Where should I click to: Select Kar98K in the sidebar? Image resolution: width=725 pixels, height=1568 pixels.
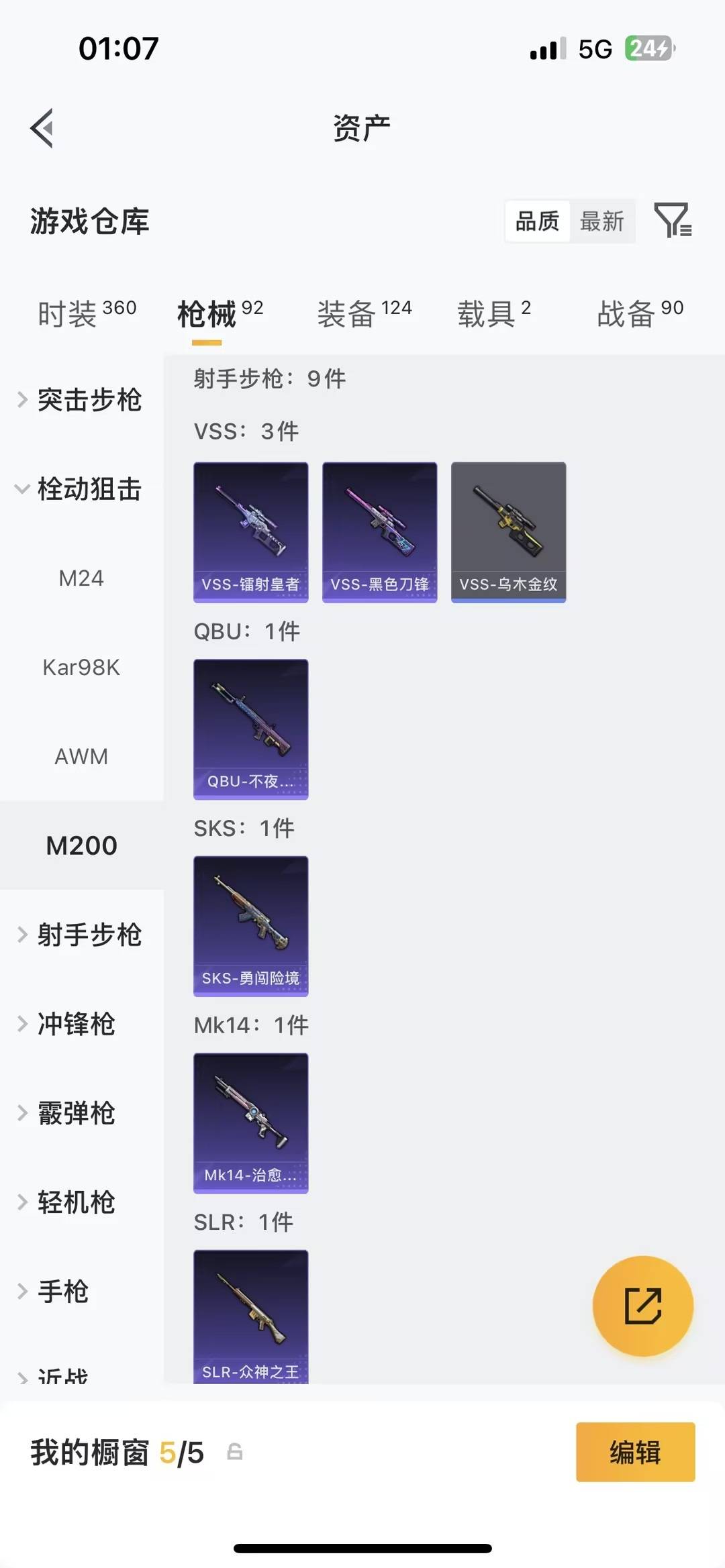click(x=82, y=667)
